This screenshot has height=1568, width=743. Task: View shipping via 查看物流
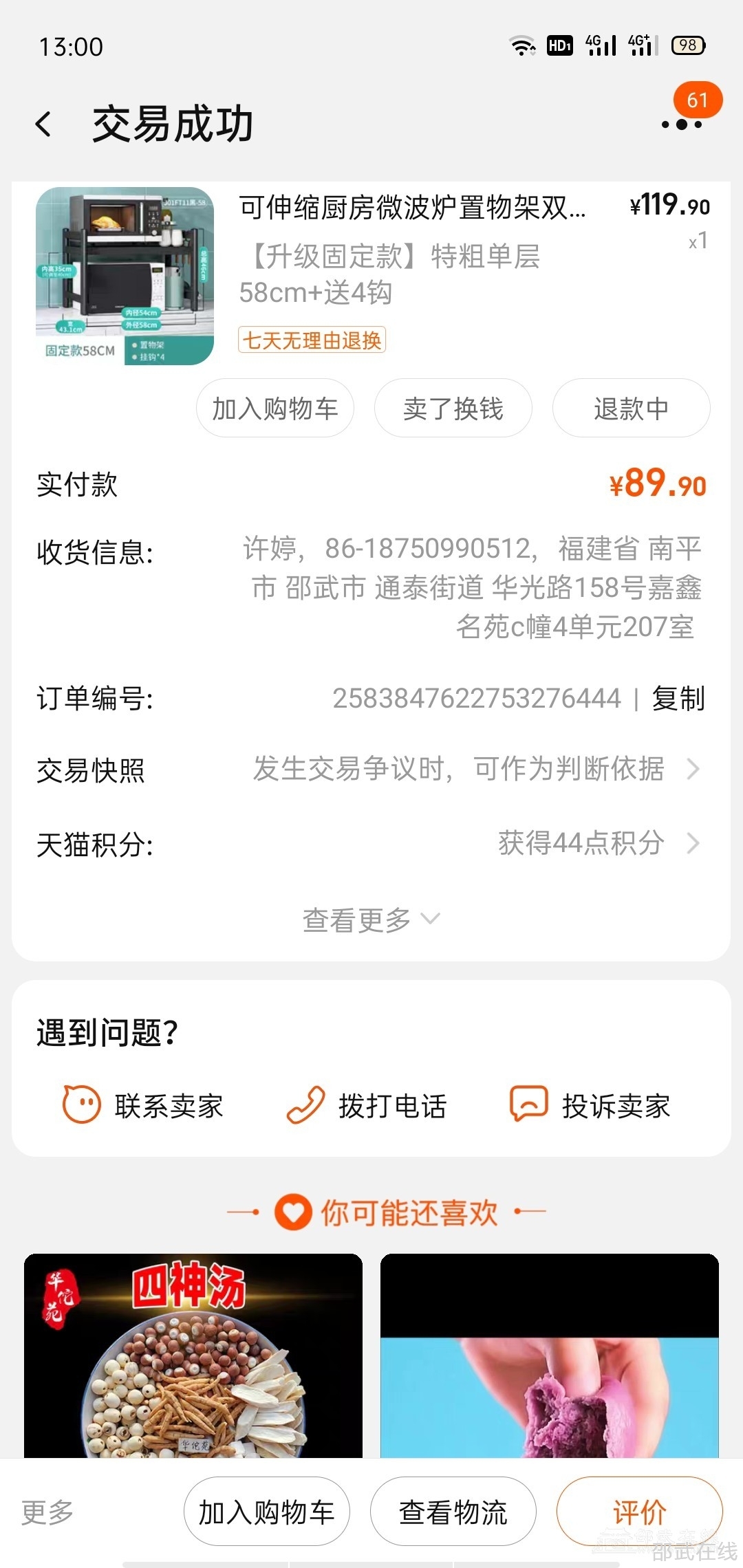point(453,1512)
